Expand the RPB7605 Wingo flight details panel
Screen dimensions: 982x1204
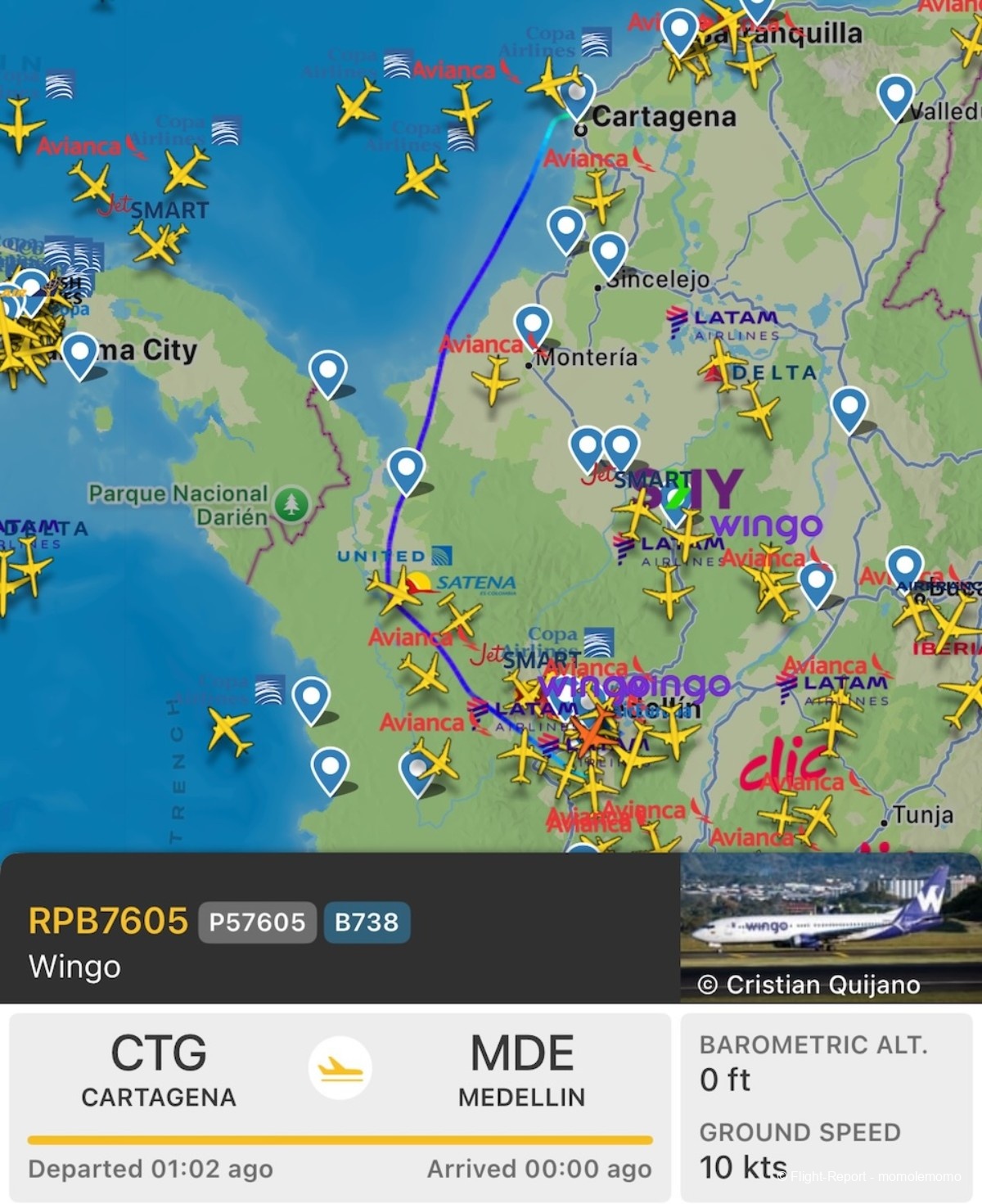[340, 928]
